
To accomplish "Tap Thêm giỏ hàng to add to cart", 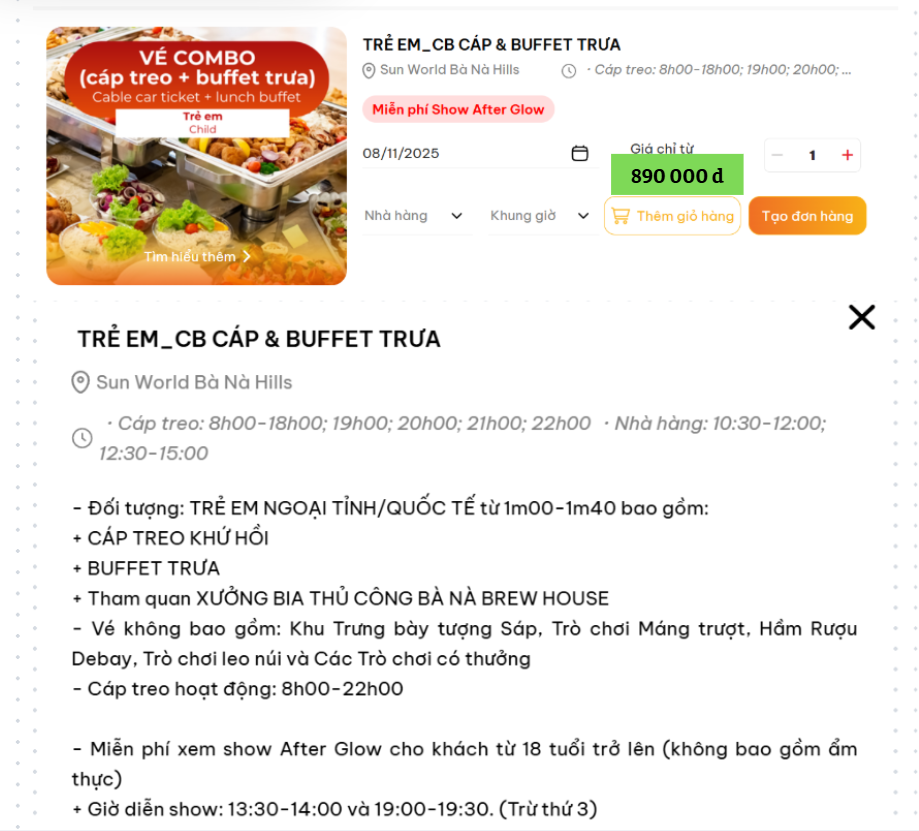I will point(672,216).
